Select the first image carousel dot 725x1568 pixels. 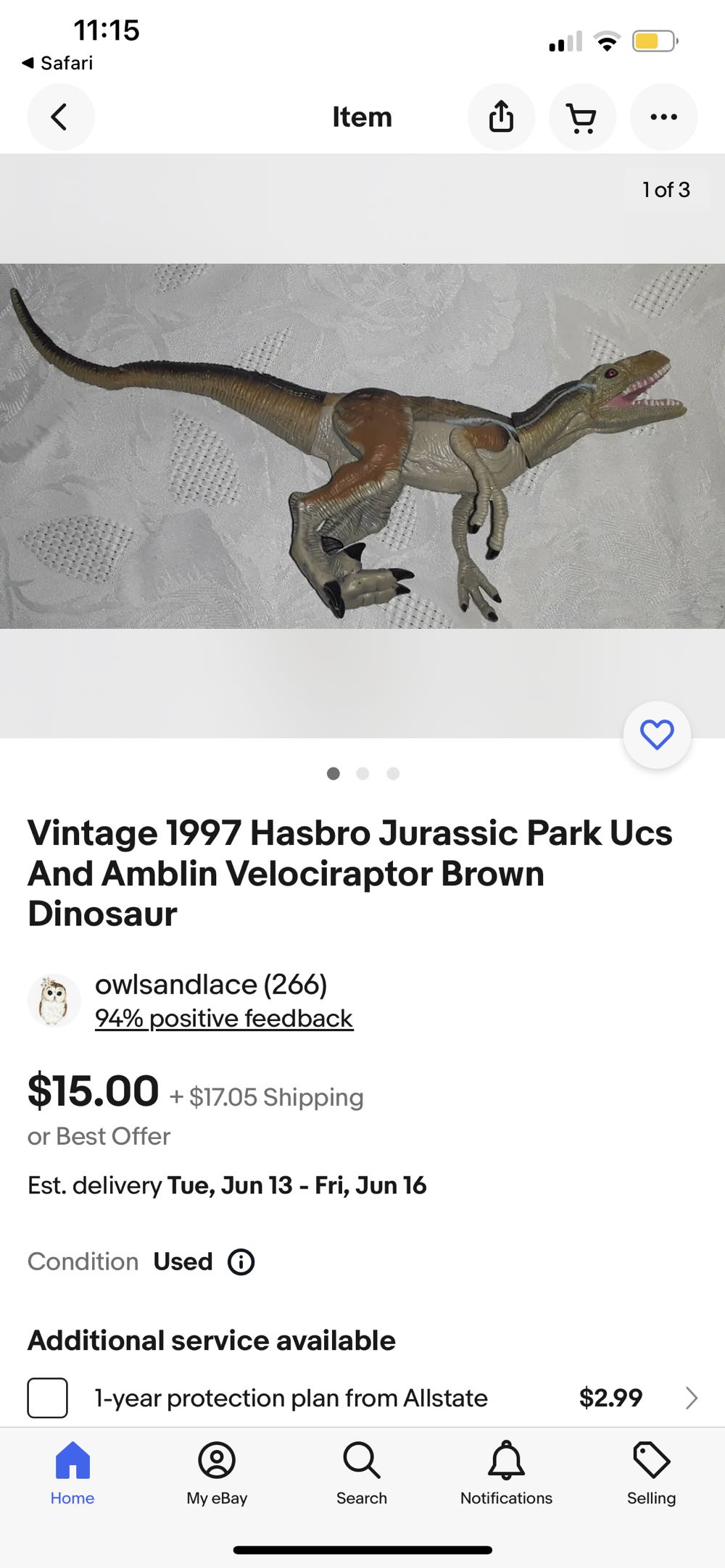[333, 774]
